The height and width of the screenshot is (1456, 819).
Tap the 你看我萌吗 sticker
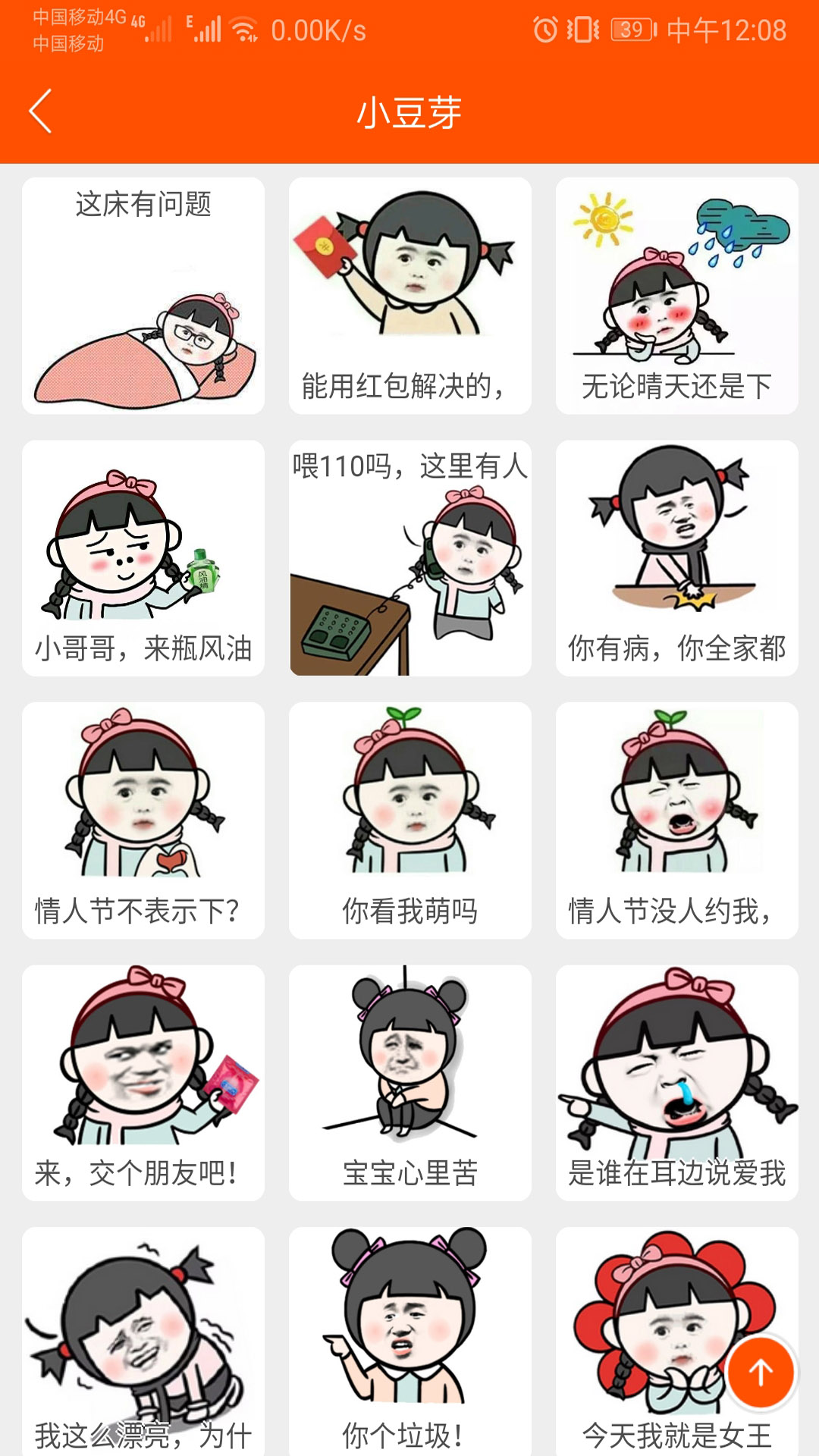point(409,821)
